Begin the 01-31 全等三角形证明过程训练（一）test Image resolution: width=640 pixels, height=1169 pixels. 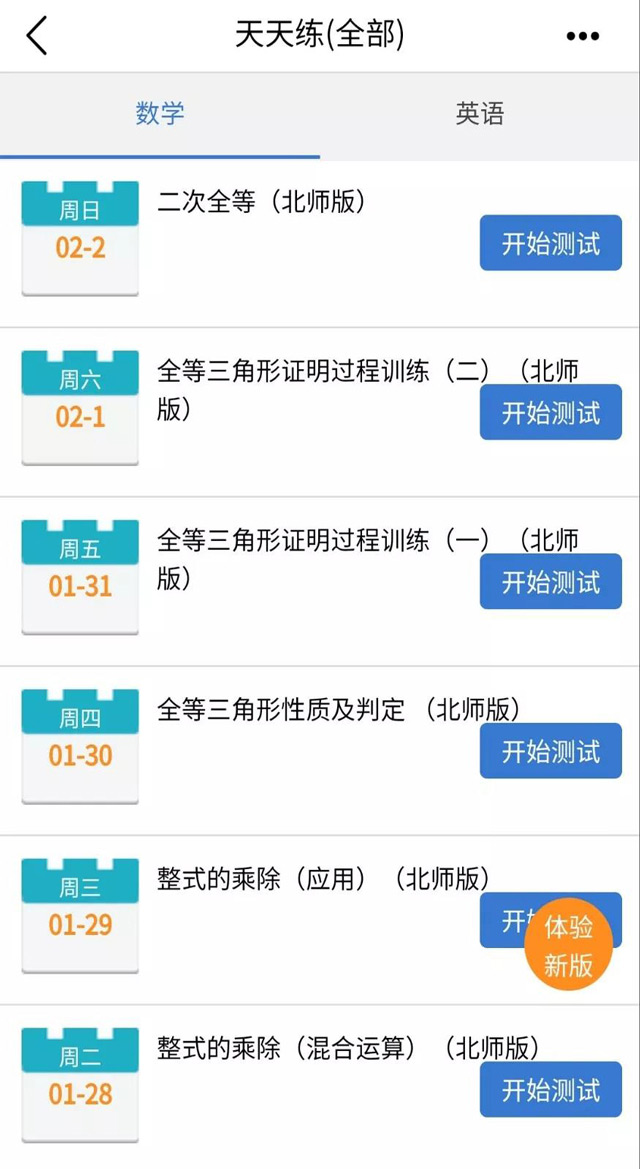(x=550, y=582)
